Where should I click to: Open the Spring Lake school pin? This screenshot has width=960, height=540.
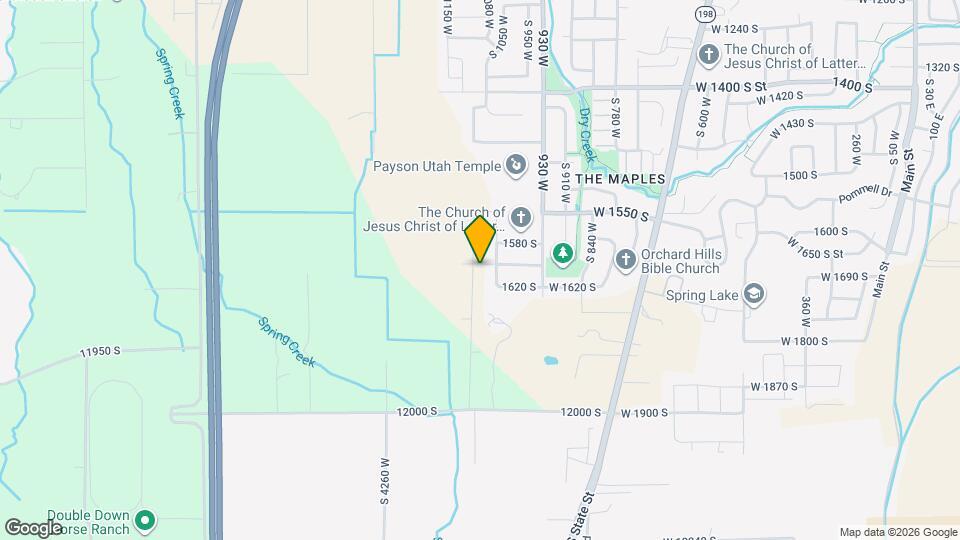point(754,293)
